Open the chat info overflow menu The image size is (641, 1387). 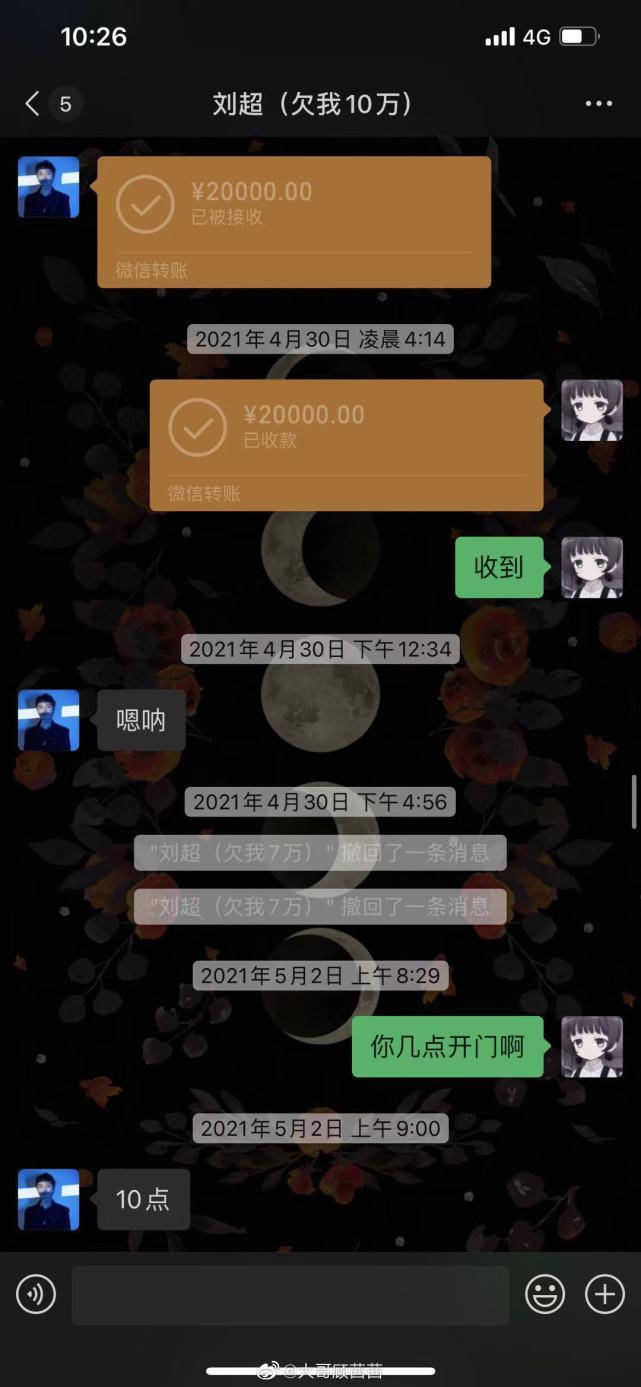(x=598, y=104)
